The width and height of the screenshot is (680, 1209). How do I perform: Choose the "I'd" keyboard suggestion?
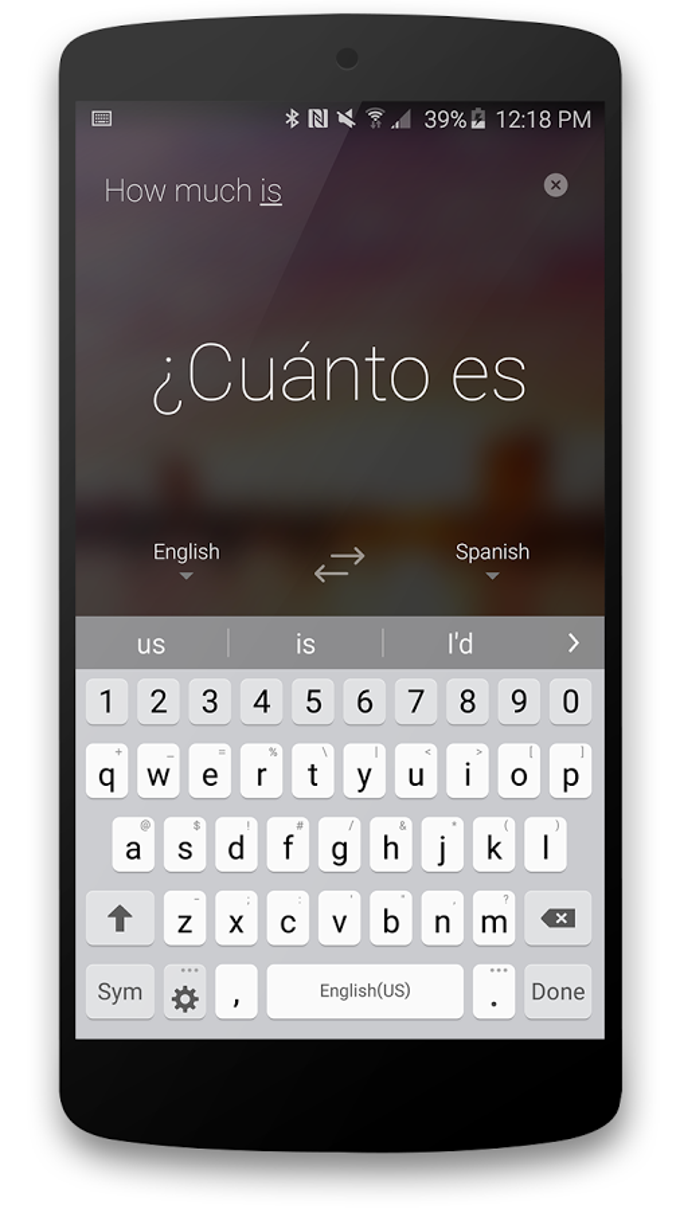pos(460,644)
